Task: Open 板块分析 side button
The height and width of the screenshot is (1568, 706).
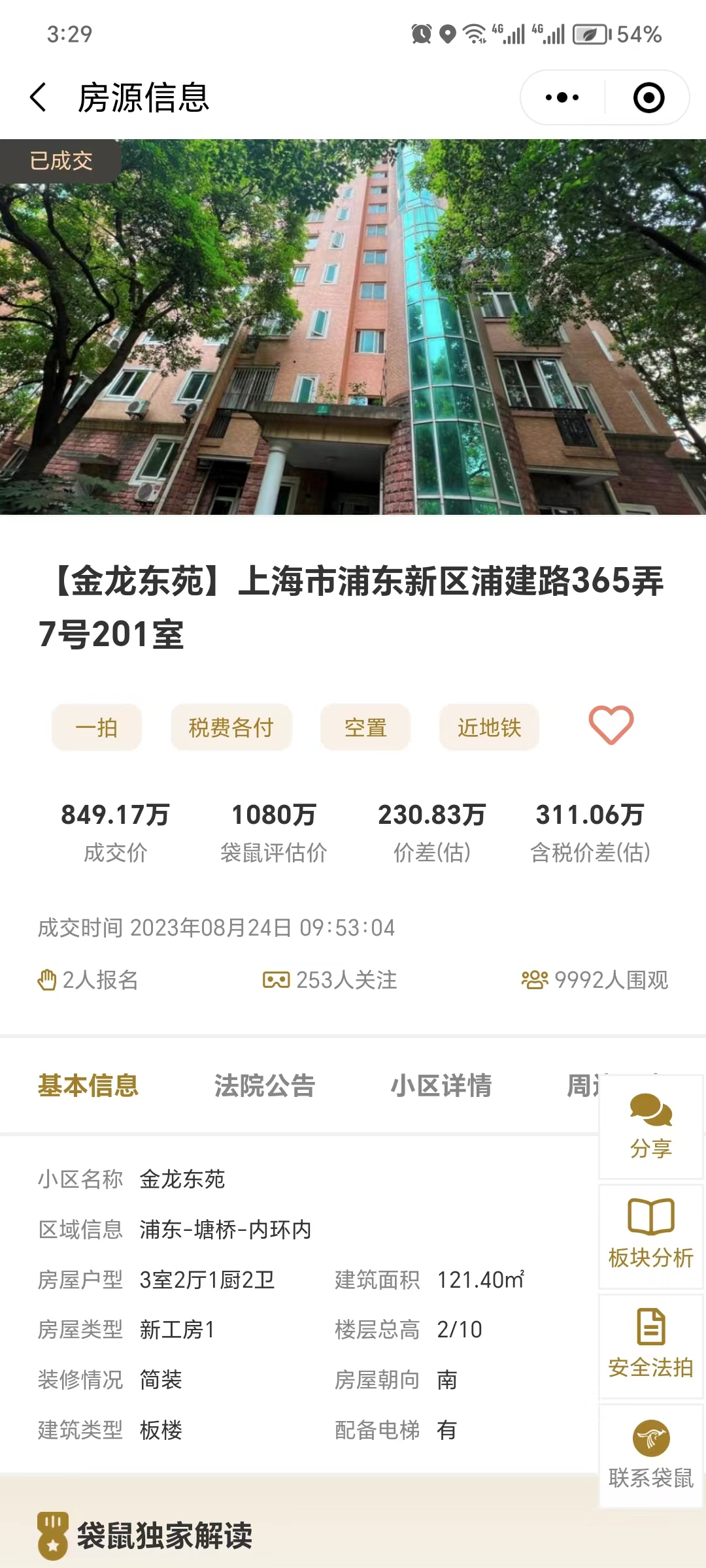Action: (651, 1236)
